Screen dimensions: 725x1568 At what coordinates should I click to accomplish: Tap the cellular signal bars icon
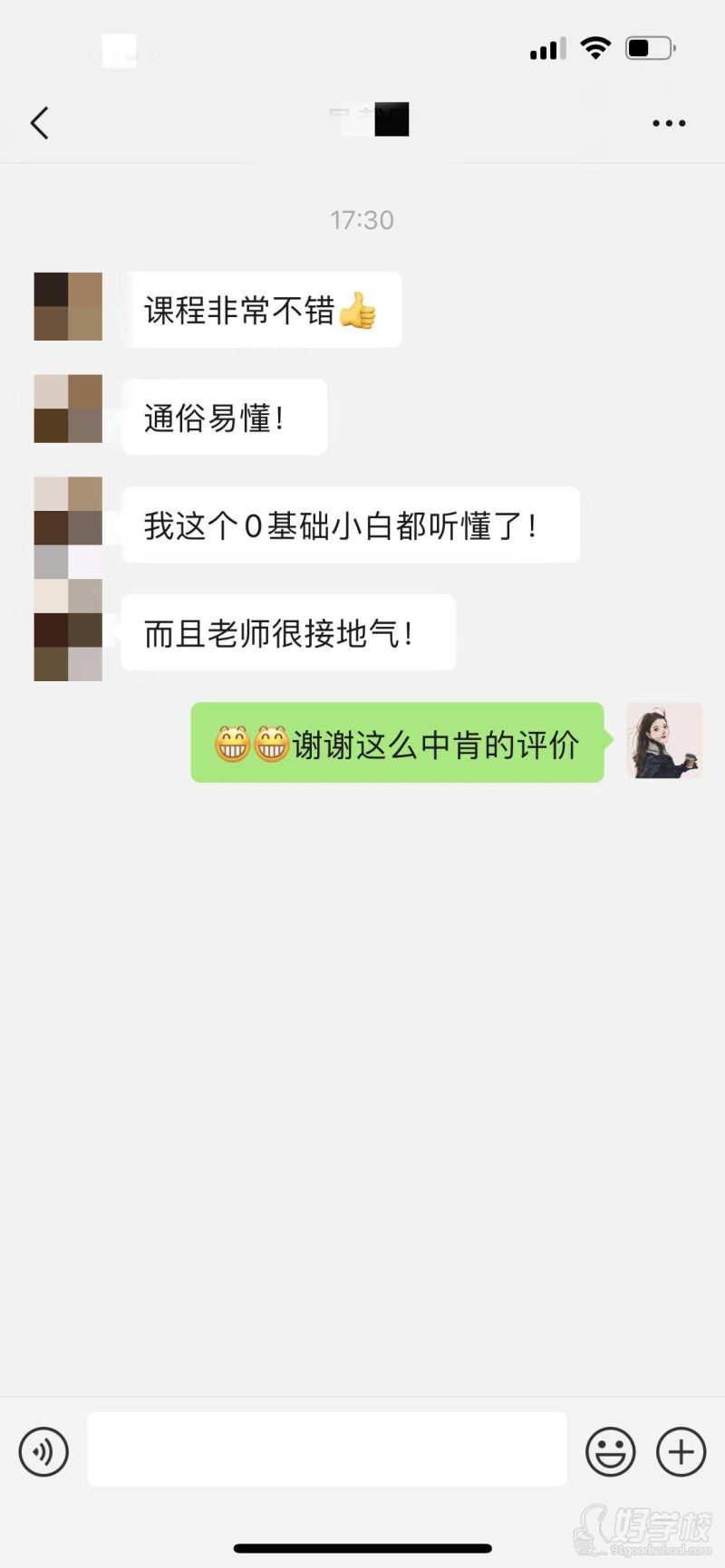coord(546,50)
